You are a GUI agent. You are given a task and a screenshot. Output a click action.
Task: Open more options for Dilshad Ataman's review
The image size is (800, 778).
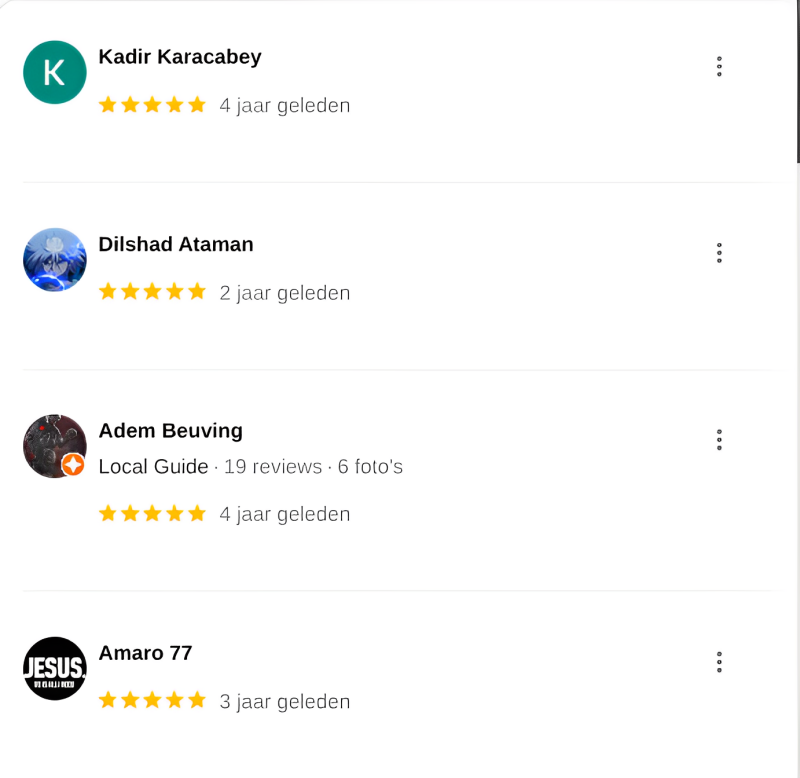(719, 253)
